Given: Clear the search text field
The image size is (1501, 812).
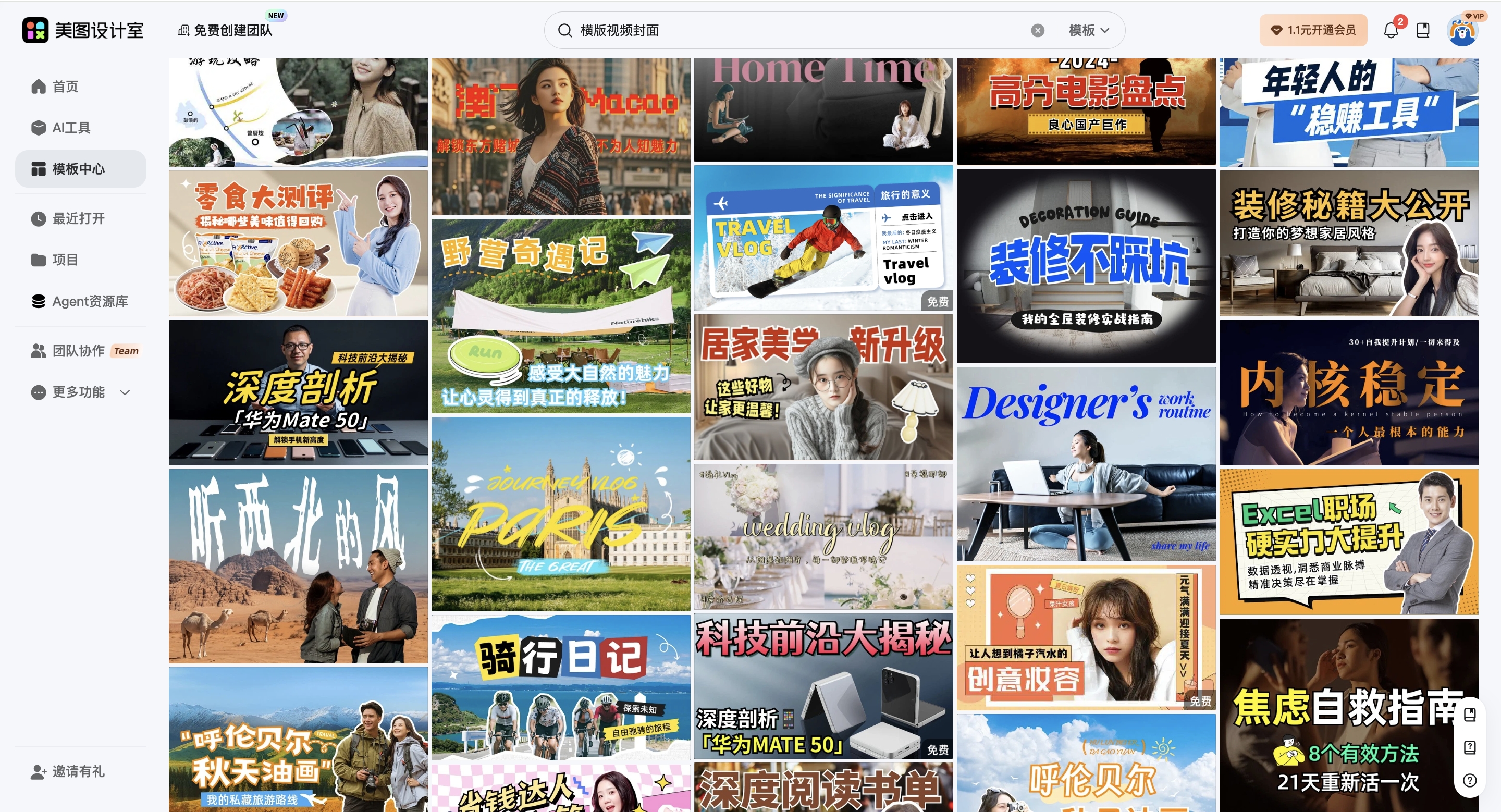Looking at the screenshot, I should point(1037,30).
